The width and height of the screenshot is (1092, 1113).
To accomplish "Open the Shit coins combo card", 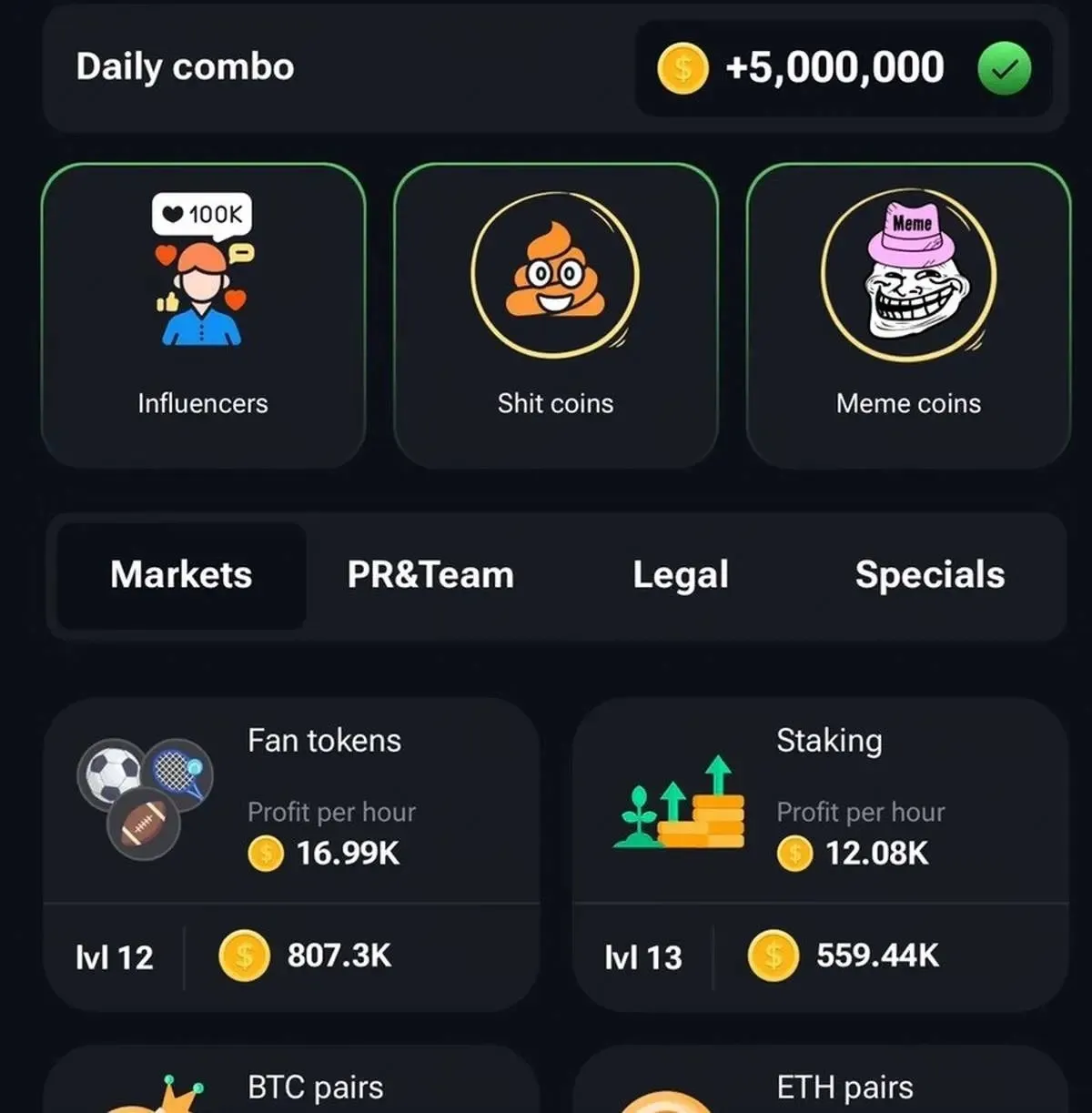I will point(555,315).
